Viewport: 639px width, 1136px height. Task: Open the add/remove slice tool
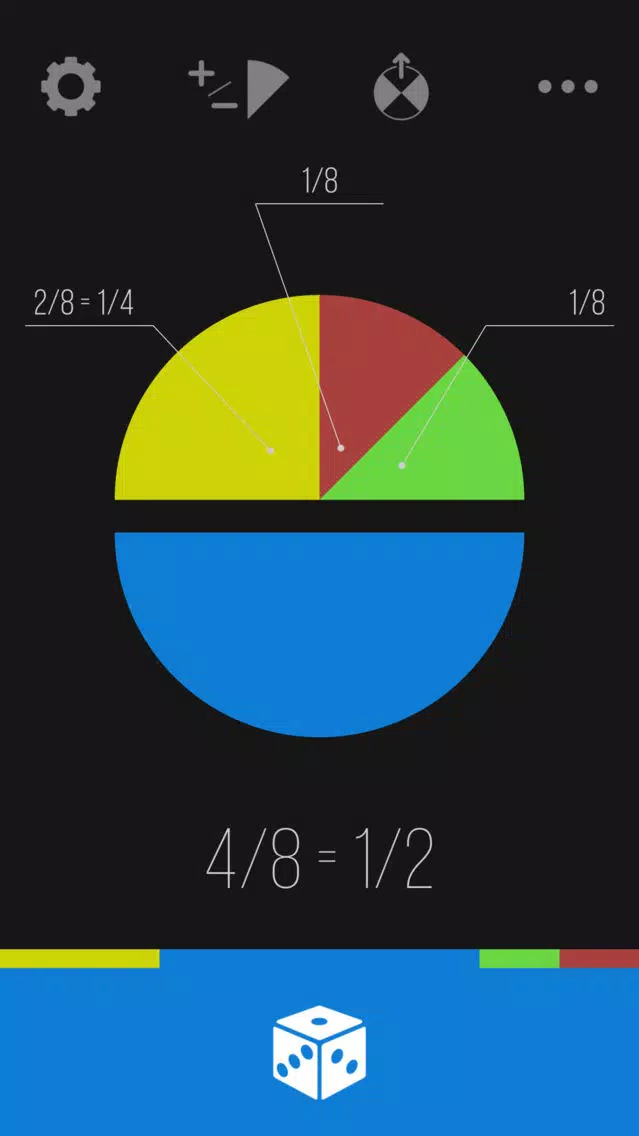(x=238, y=88)
